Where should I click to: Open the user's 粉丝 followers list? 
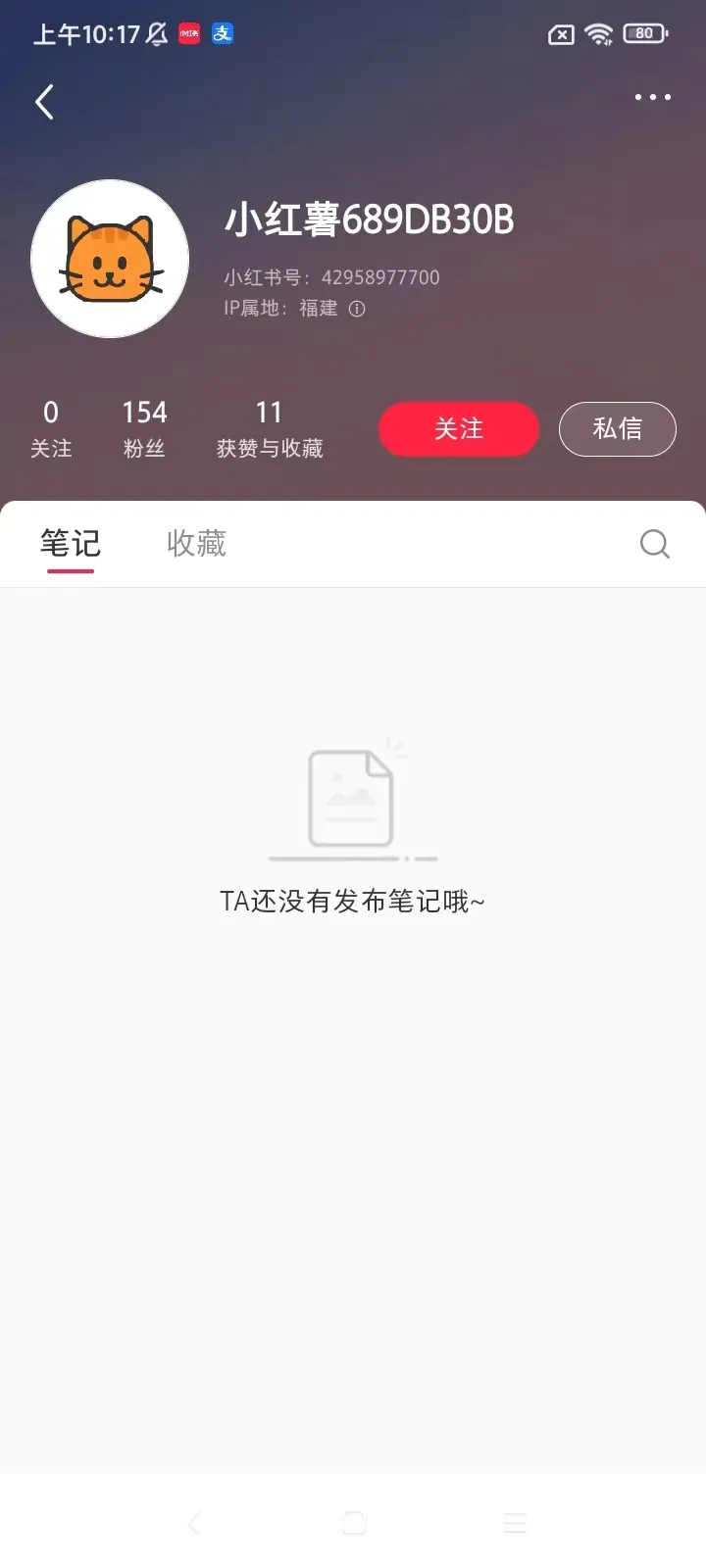coord(143,427)
